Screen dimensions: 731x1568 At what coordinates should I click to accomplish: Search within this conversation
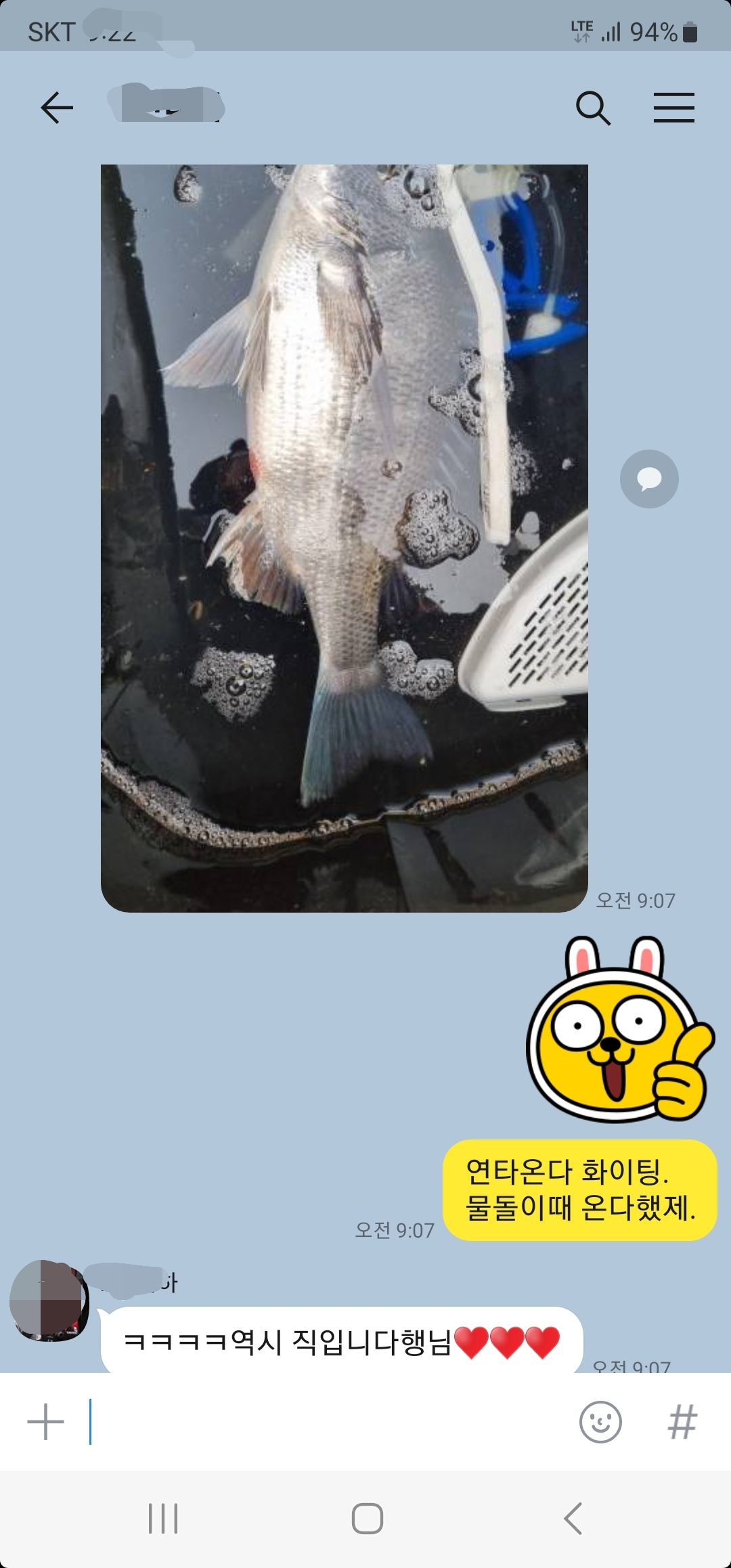593,108
